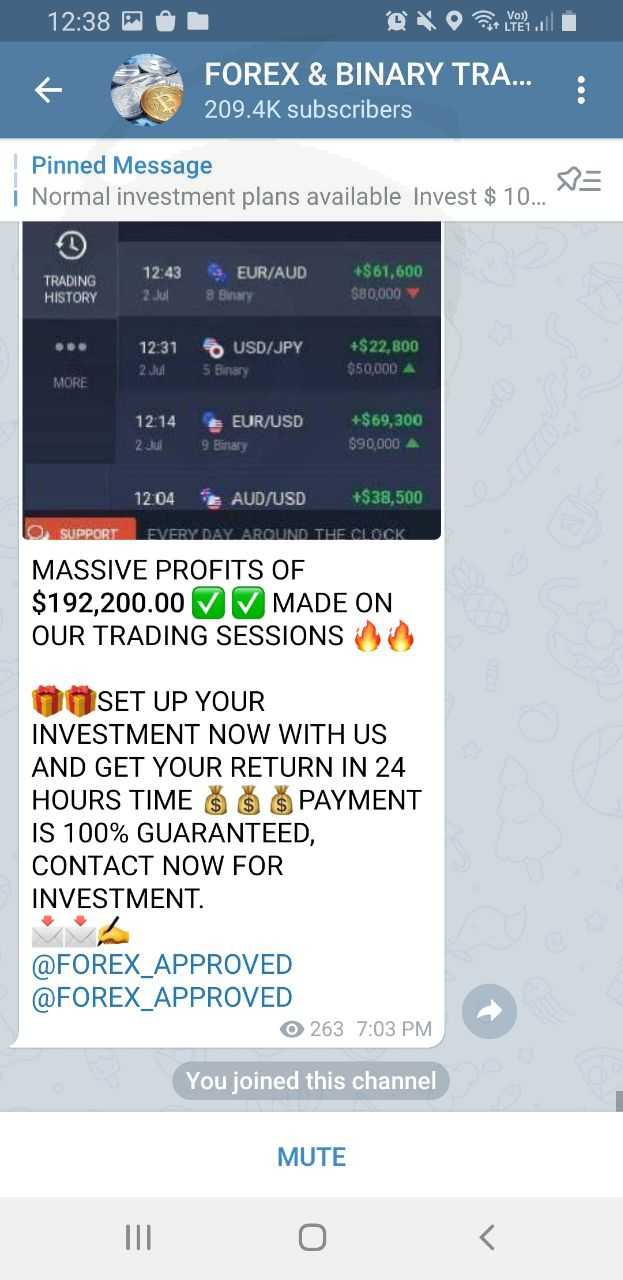
Task: Go to the home screen
Action: pos(312,1238)
